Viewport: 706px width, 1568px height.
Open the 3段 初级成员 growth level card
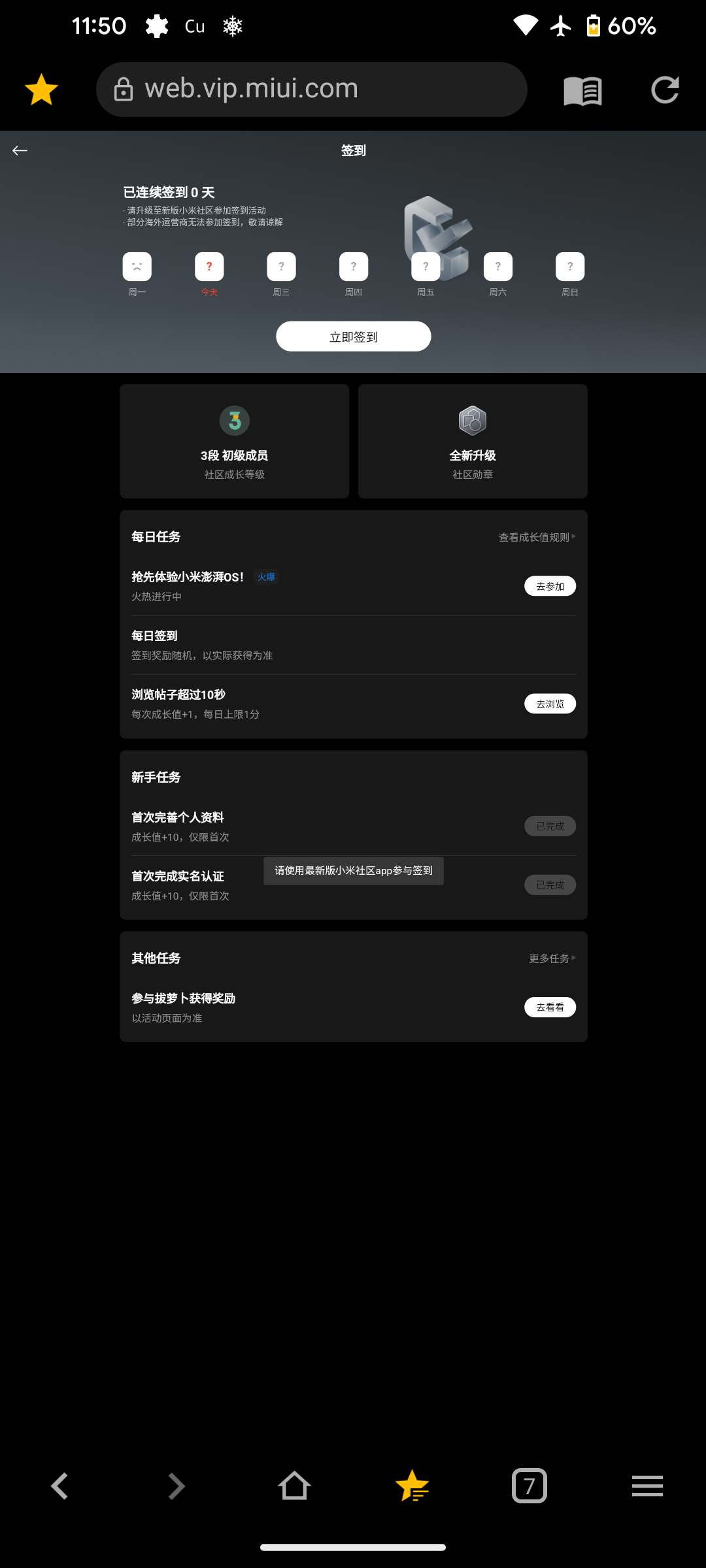(x=234, y=441)
